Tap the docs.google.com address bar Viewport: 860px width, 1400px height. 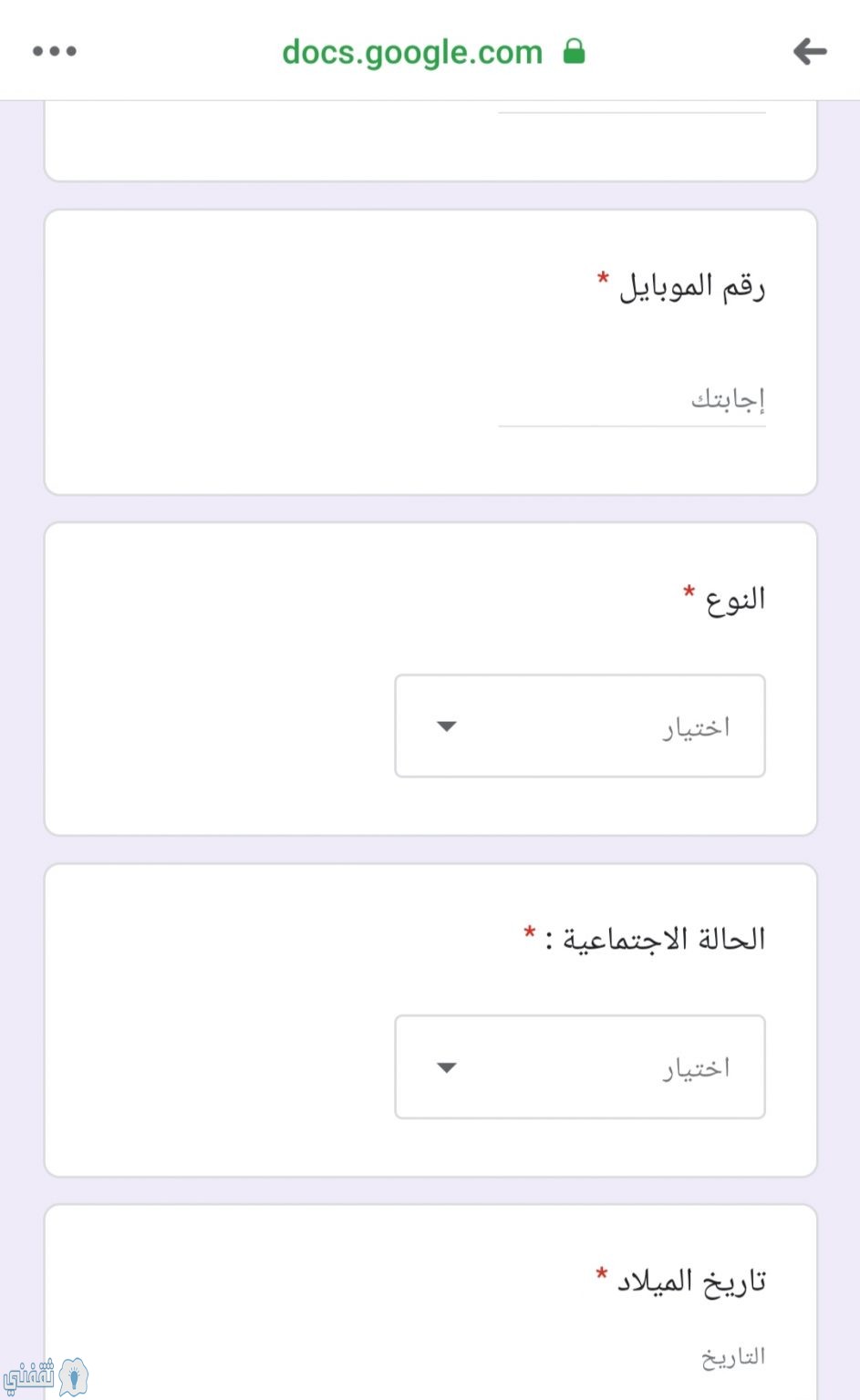pyautogui.click(x=433, y=52)
